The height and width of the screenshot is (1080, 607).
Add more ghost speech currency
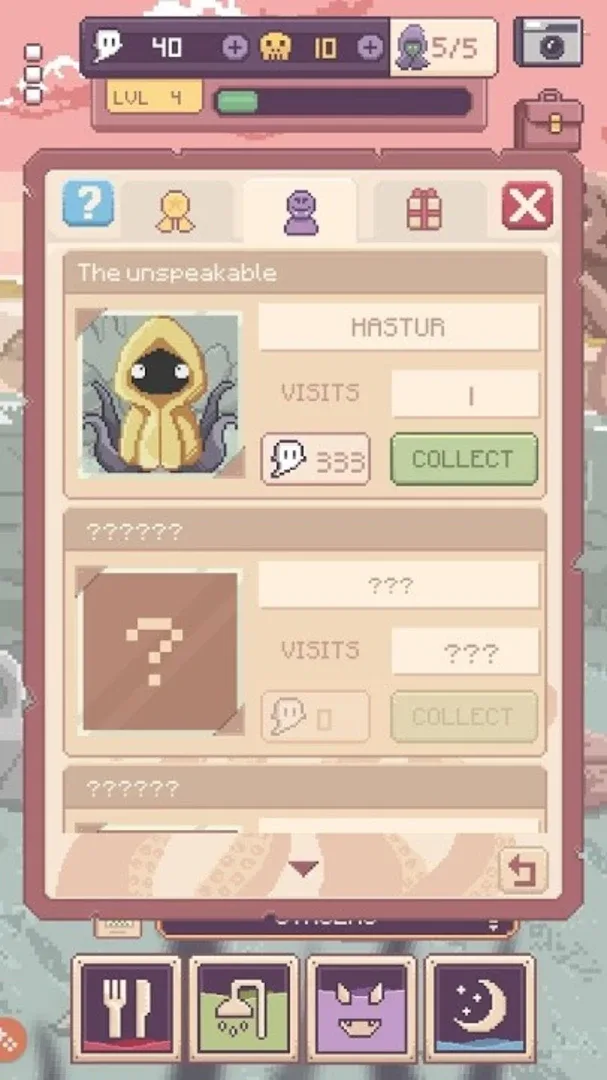coord(234,47)
